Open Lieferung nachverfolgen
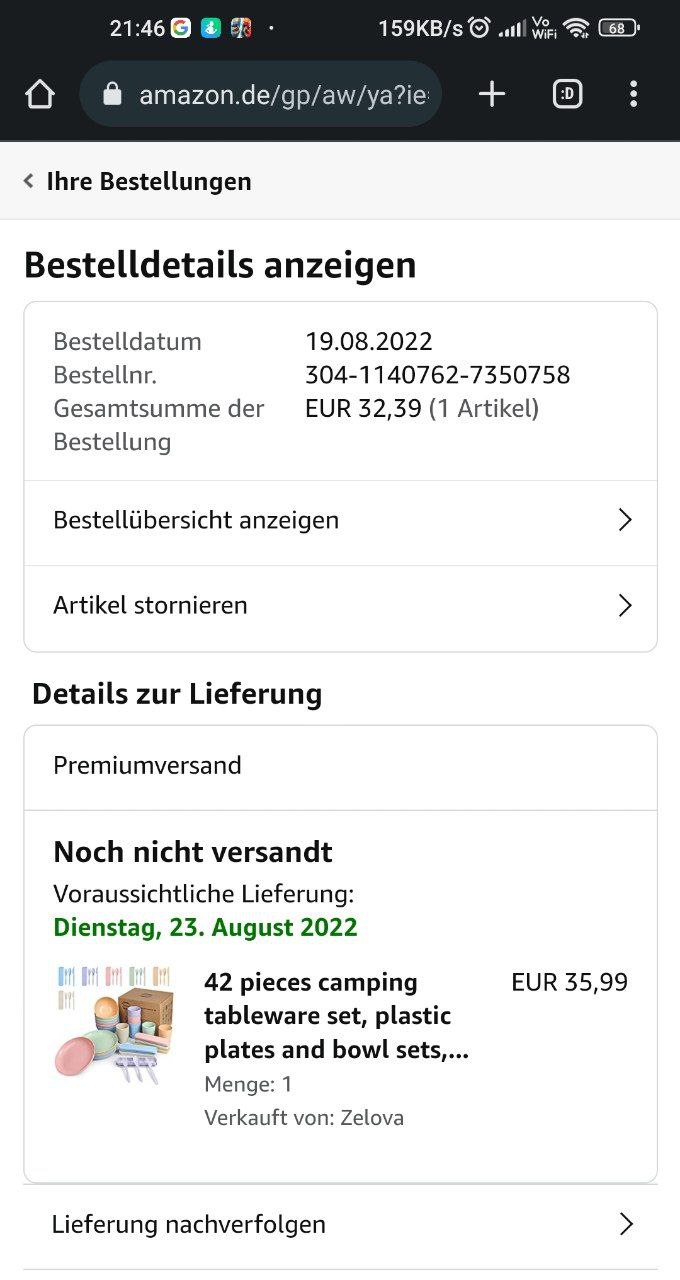The image size is (680, 1280). 340,1224
